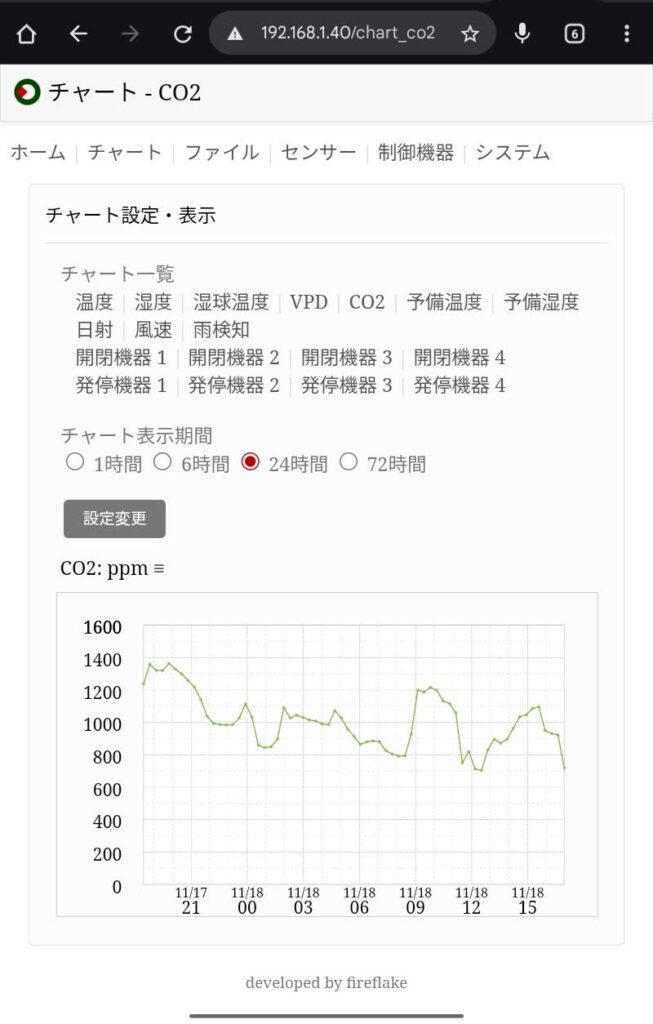
Task: Select the 6時間 display period
Action: point(162,462)
